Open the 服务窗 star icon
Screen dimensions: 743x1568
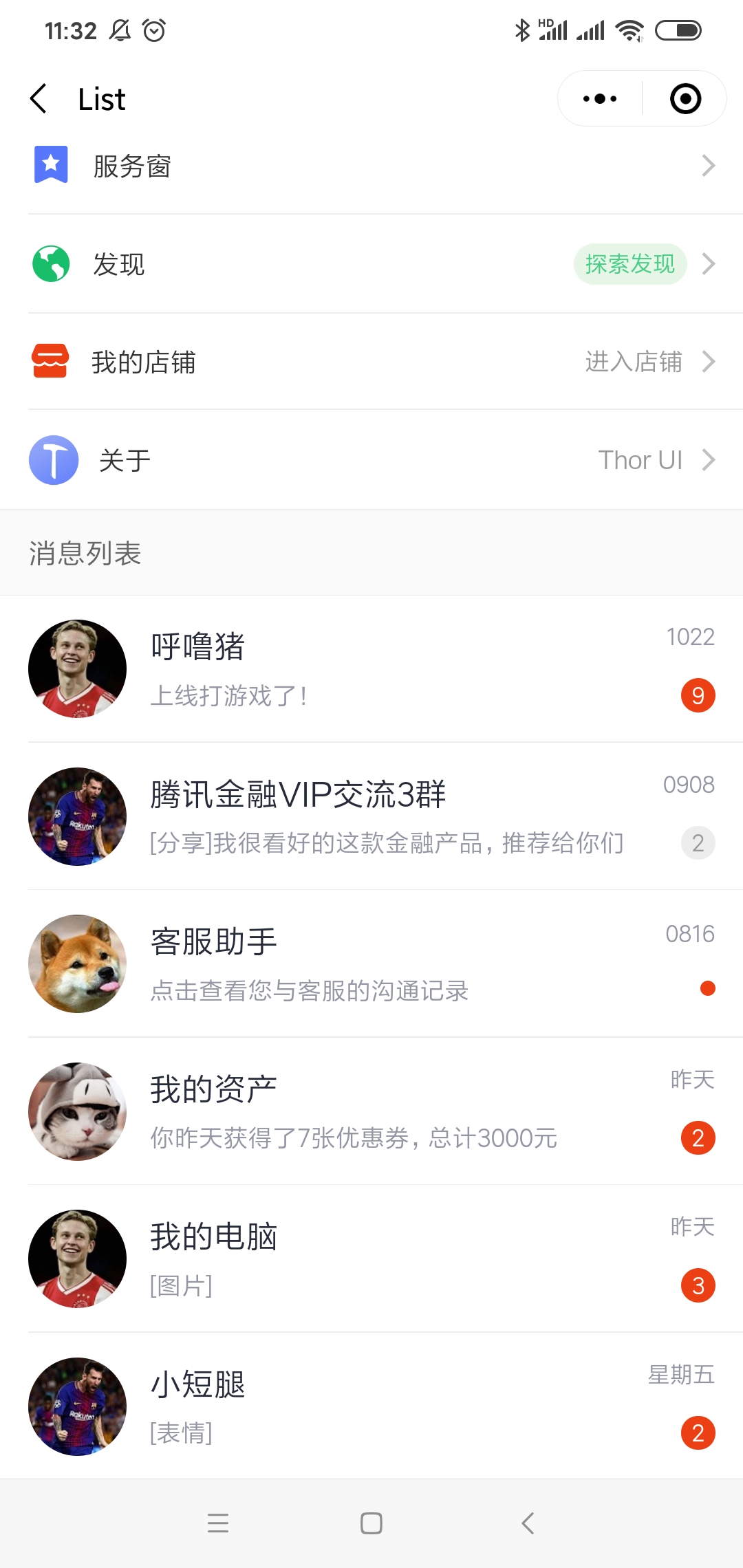(51, 165)
